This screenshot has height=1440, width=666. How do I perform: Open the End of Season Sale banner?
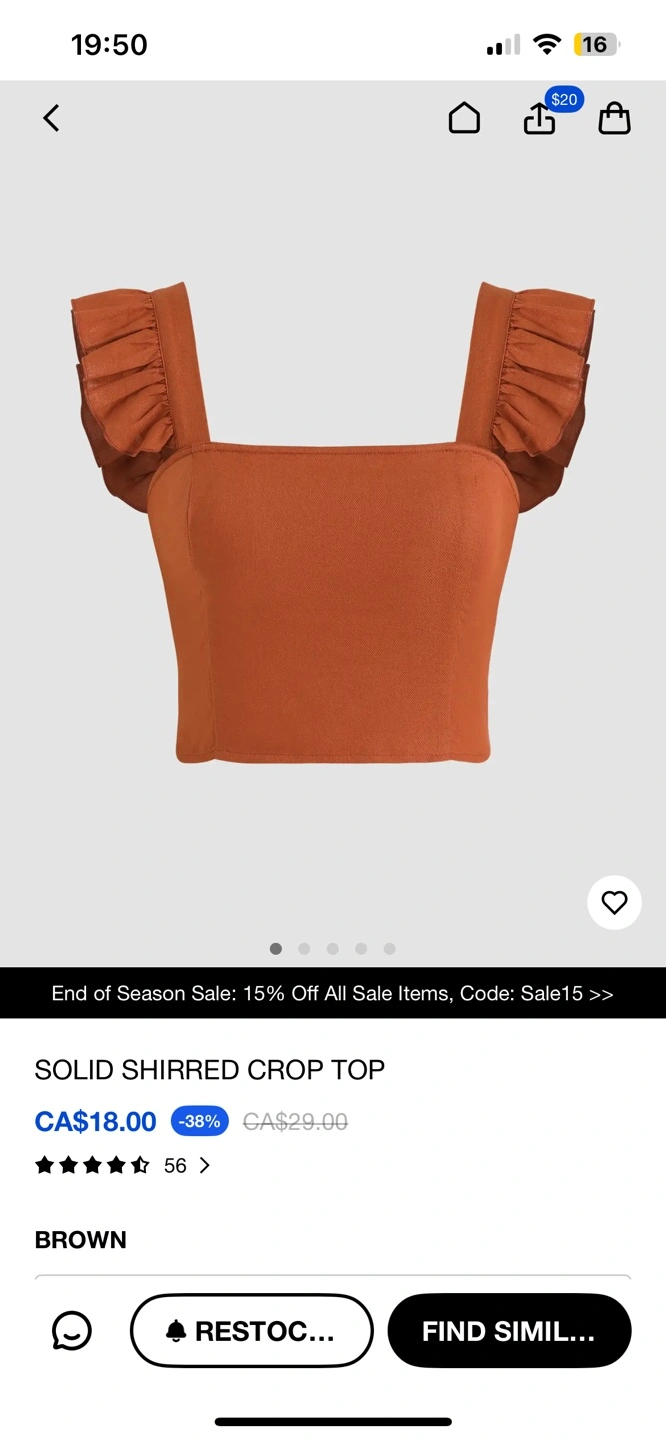coord(333,993)
